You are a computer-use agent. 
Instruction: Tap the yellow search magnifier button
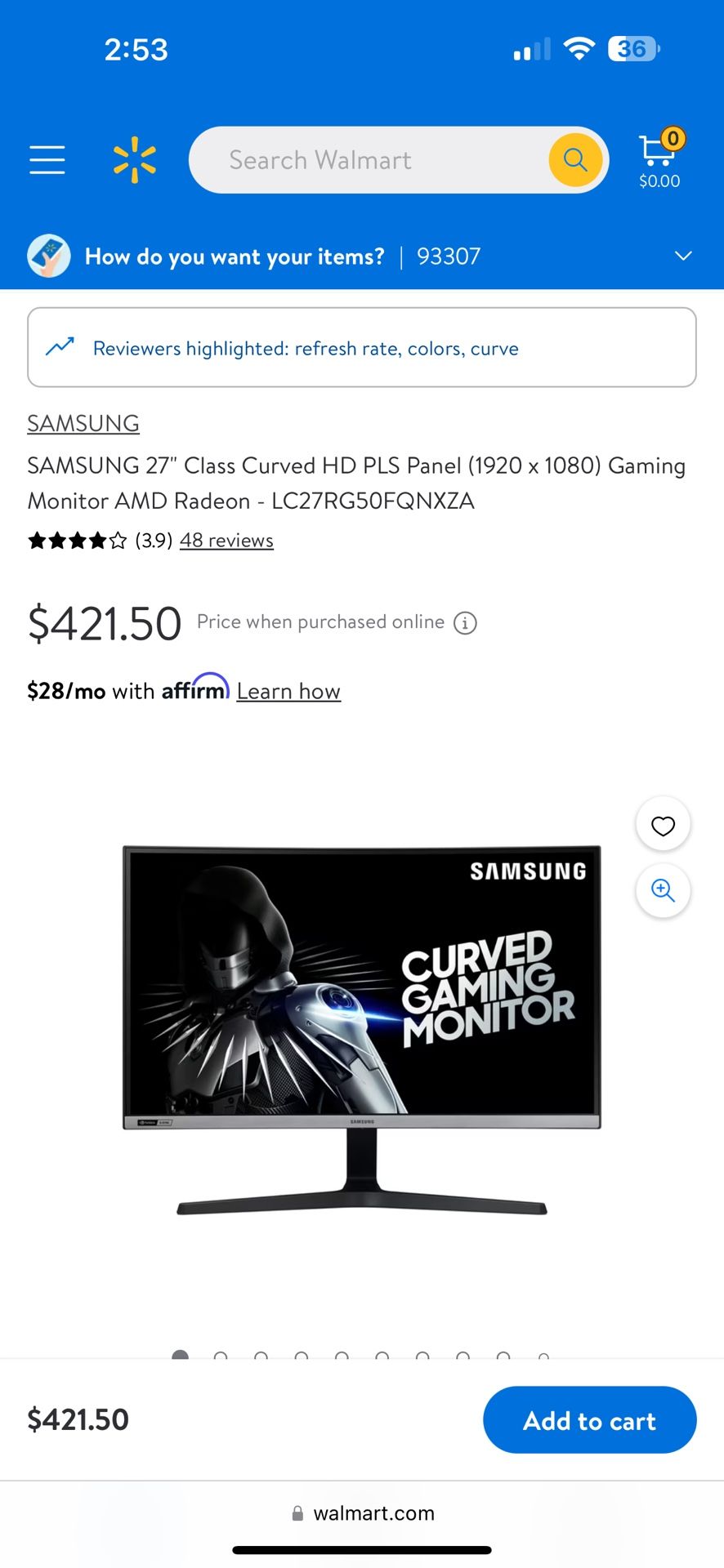point(575,160)
